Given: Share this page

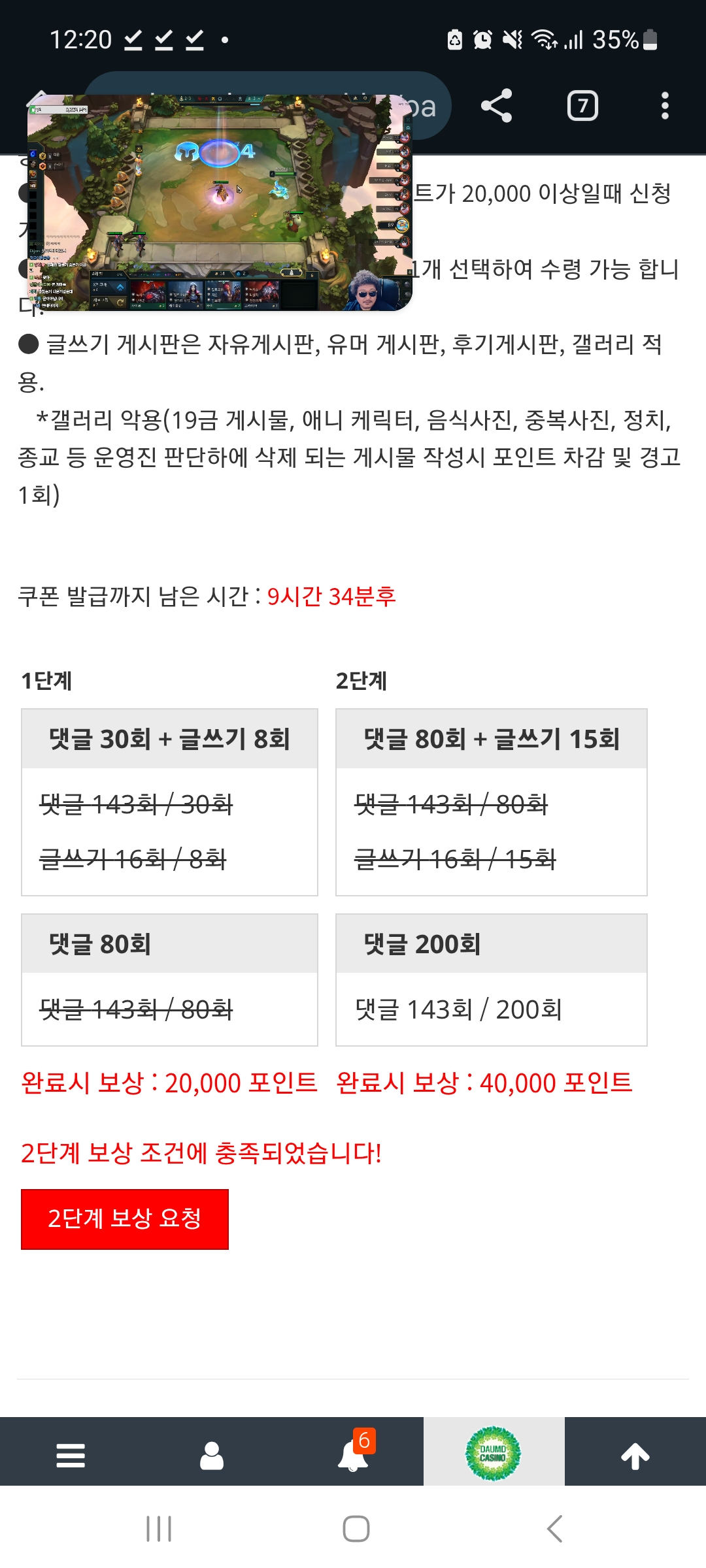Looking at the screenshot, I should coord(496,106).
